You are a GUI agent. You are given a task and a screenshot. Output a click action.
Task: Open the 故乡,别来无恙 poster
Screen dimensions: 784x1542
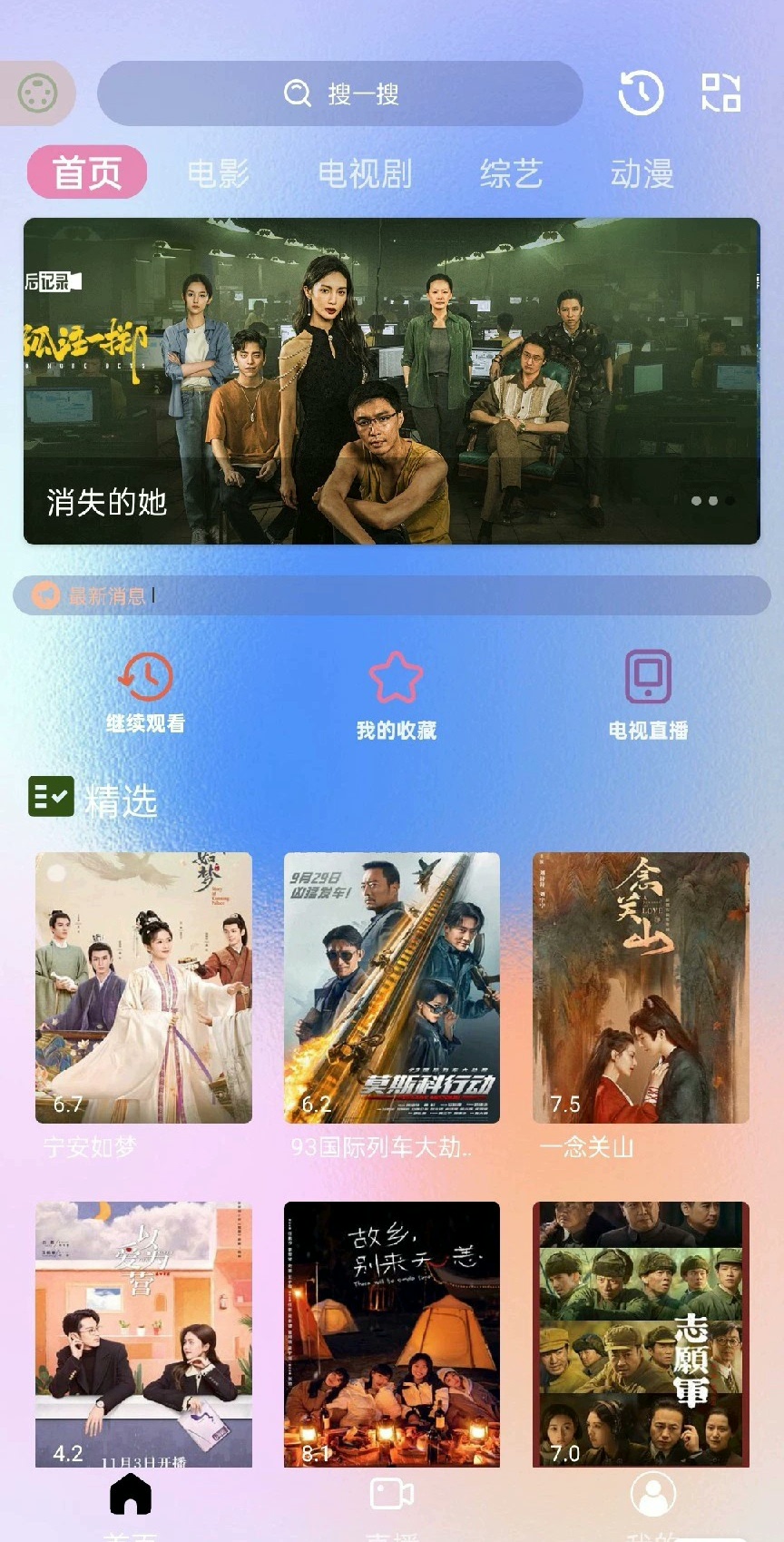click(x=392, y=1334)
